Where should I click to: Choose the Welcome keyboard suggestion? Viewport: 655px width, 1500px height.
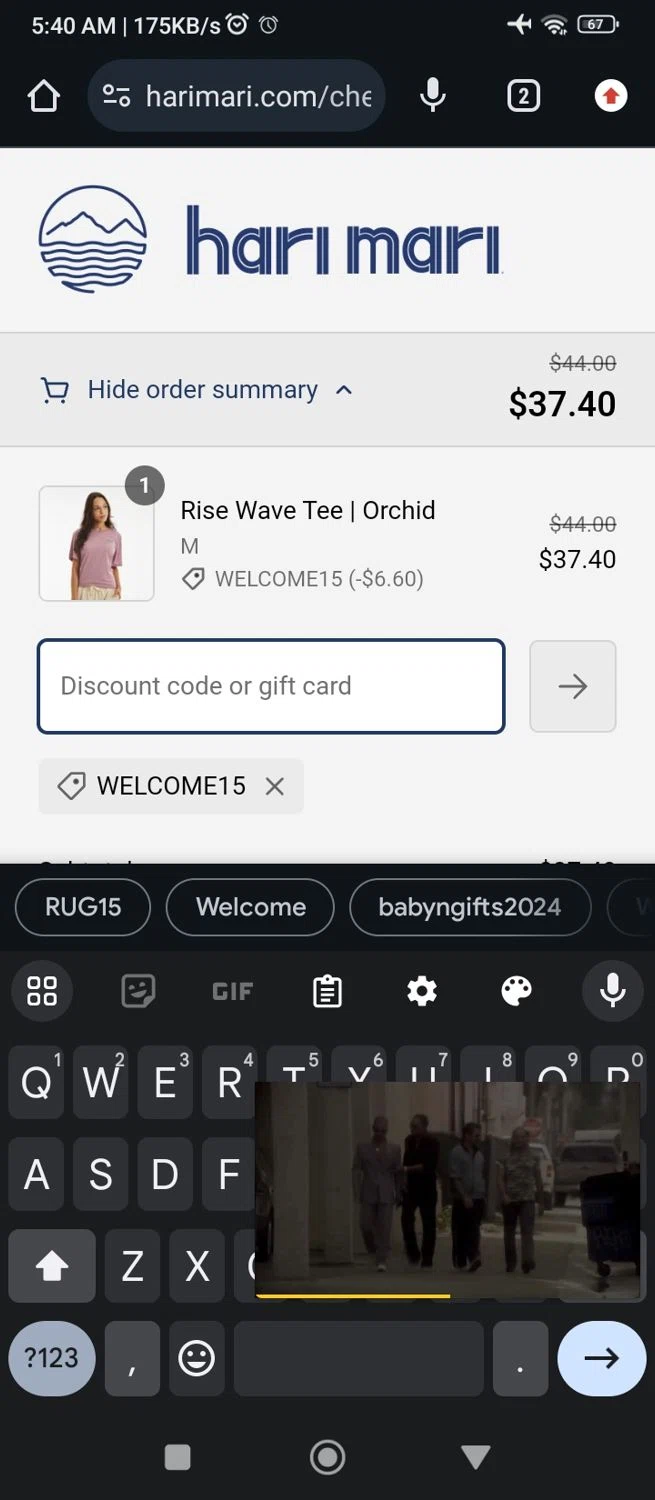tap(250, 907)
